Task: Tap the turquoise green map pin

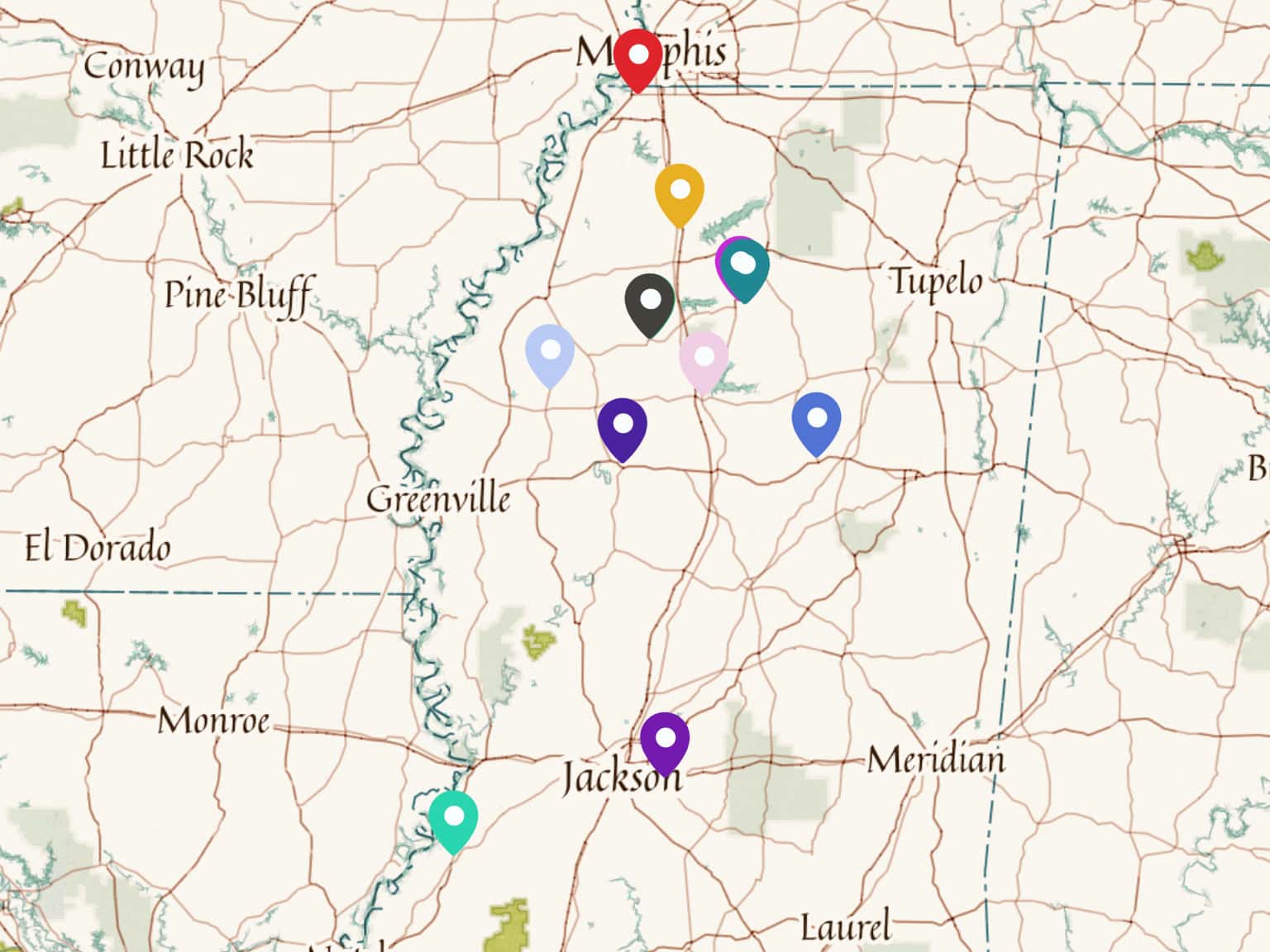Action: 453,818
